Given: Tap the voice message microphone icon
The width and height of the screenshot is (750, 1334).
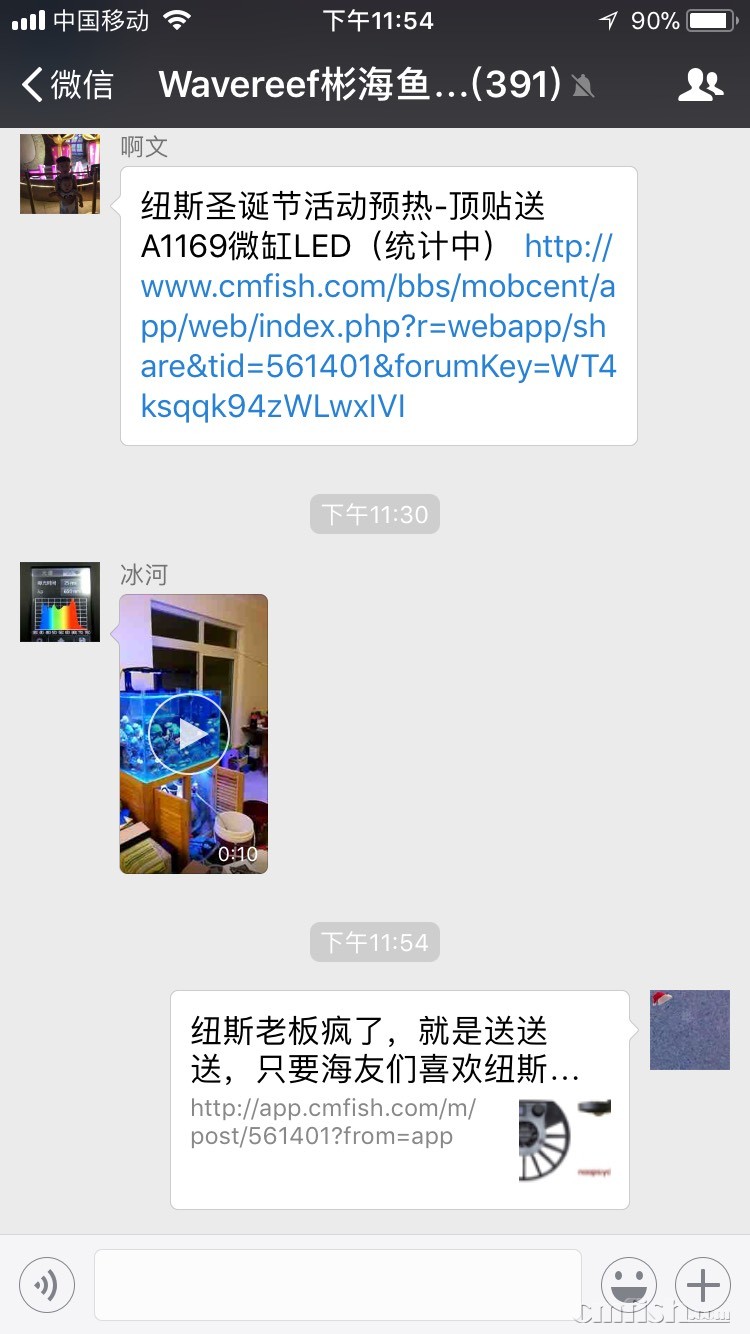Looking at the screenshot, I should (46, 1285).
